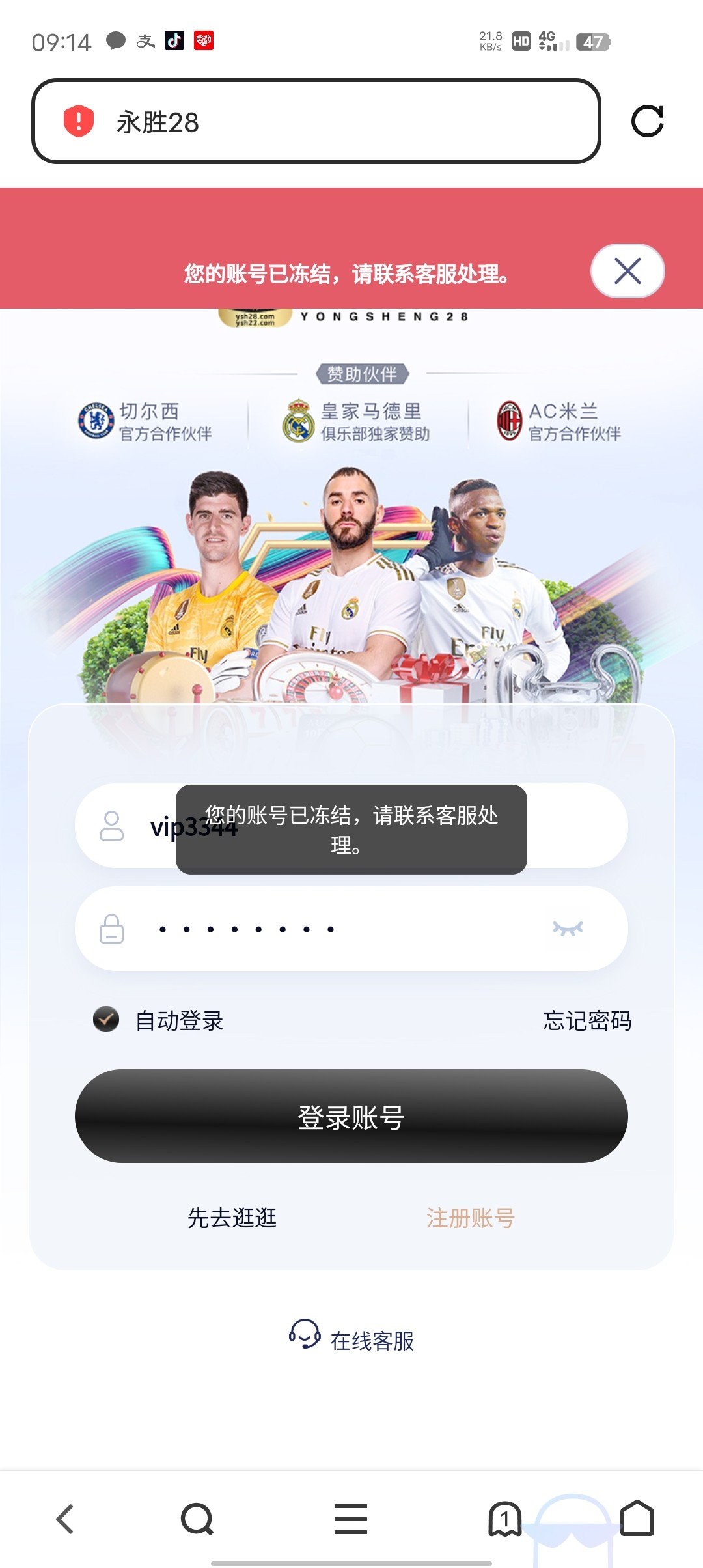Image resolution: width=703 pixels, height=1568 pixels.
Task: Go back with the browser back arrow
Action: [65, 1519]
